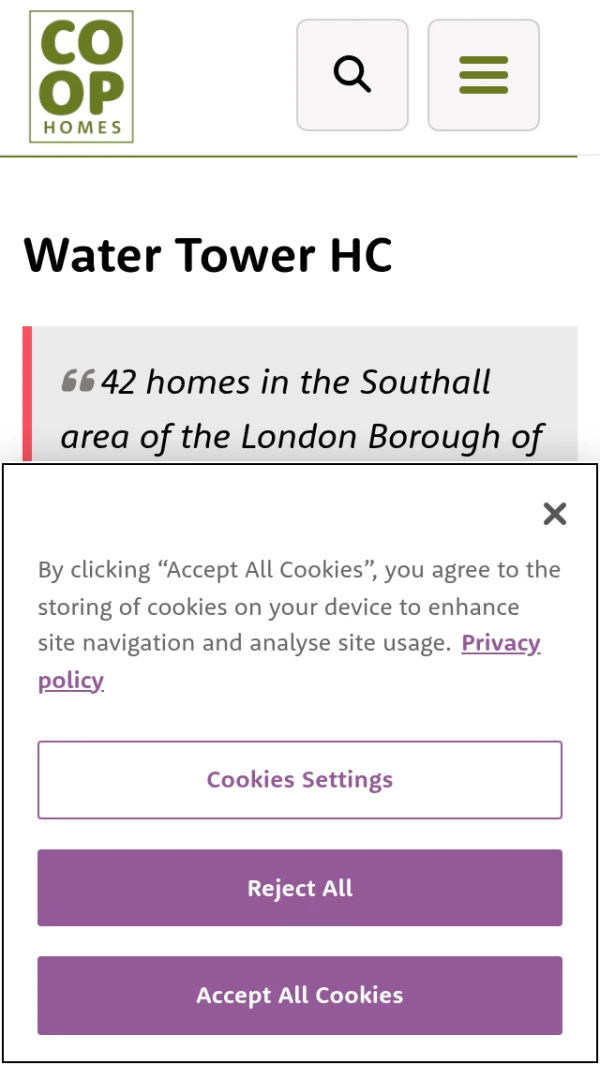Image resolution: width=600 pixels, height=1065 pixels.
Task: Go to CO-OP Homes homepage via logo
Action: tap(81, 77)
